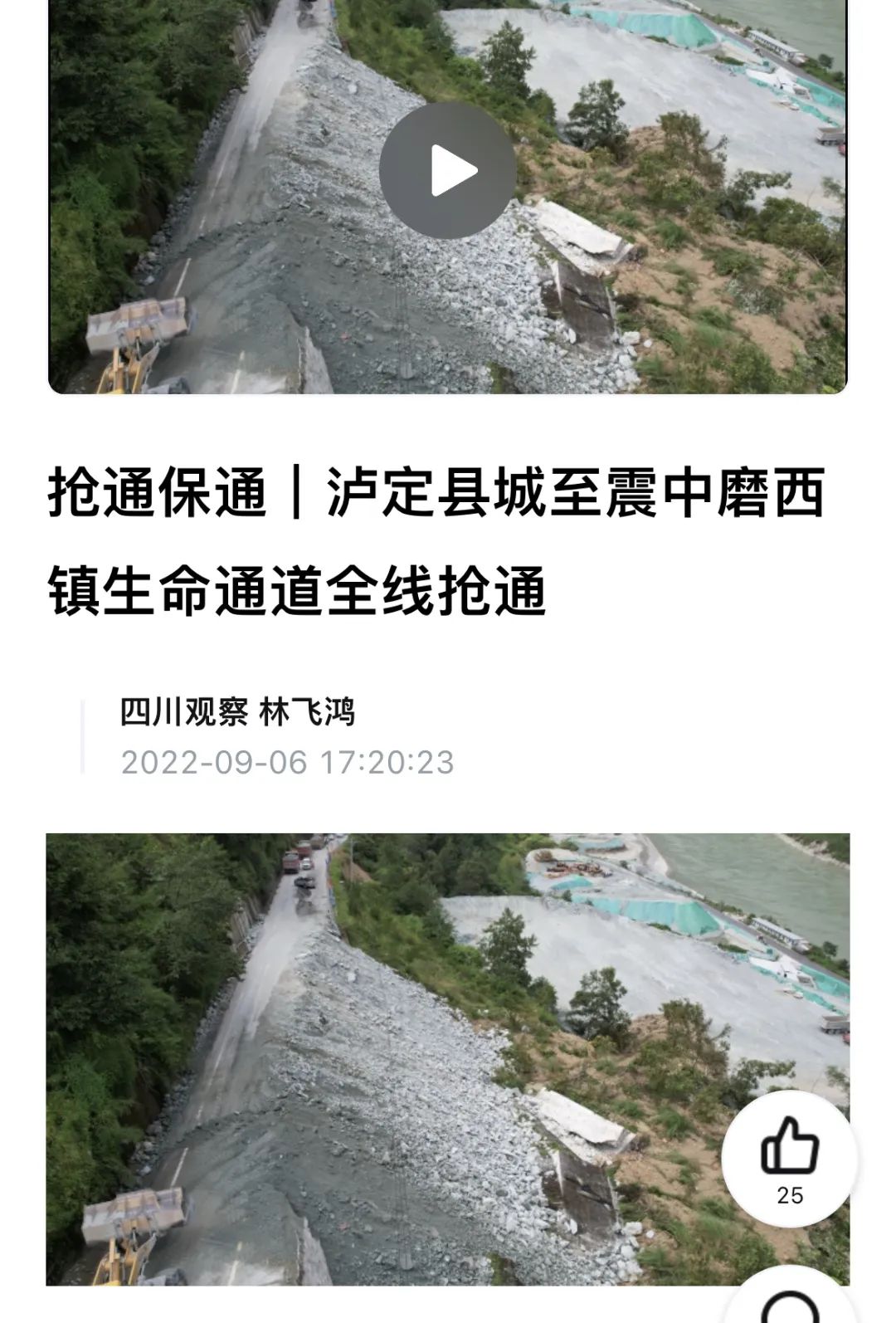Tap the round floating button below the like button
The width and height of the screenshot is (896, 1323).
tap(789, 1305)
